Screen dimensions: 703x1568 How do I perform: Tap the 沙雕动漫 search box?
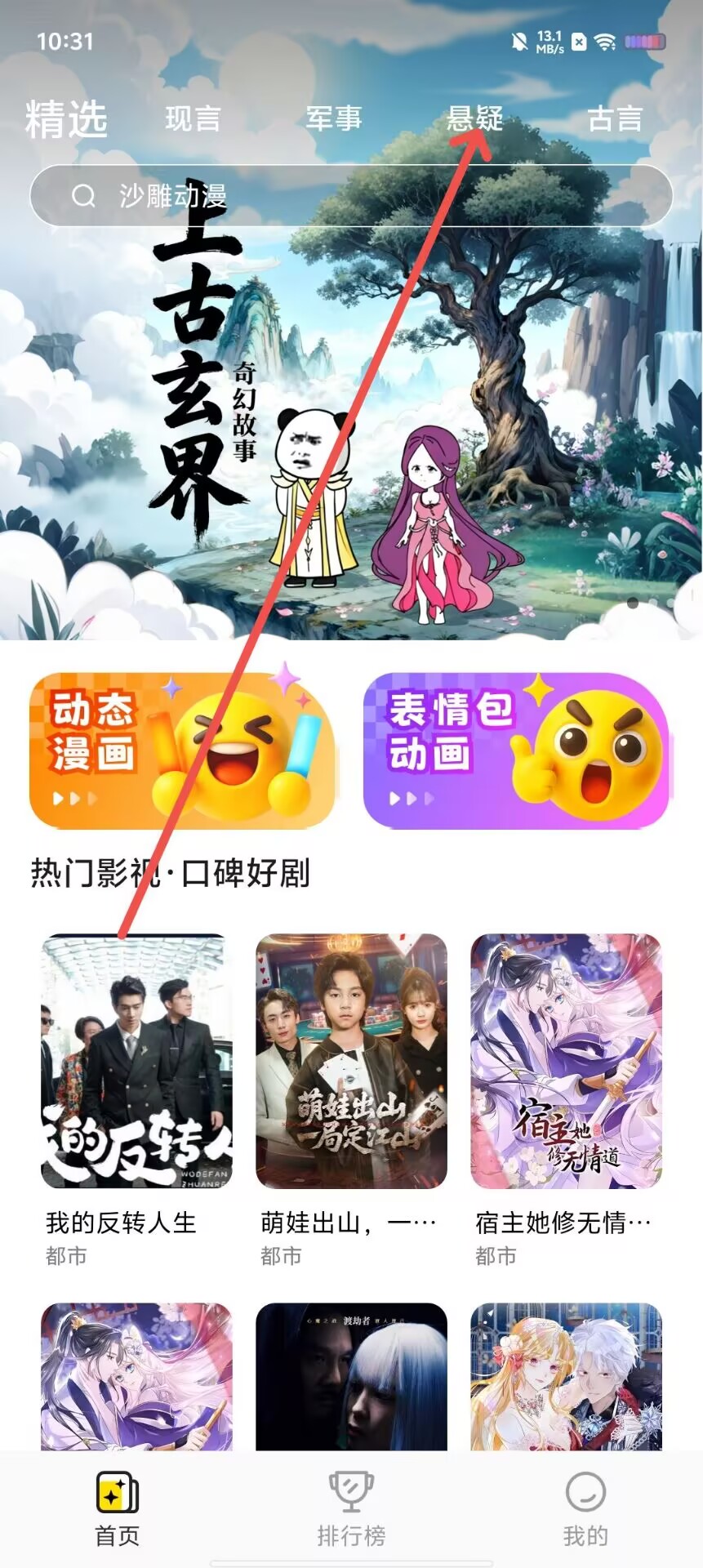coord(351,196)
